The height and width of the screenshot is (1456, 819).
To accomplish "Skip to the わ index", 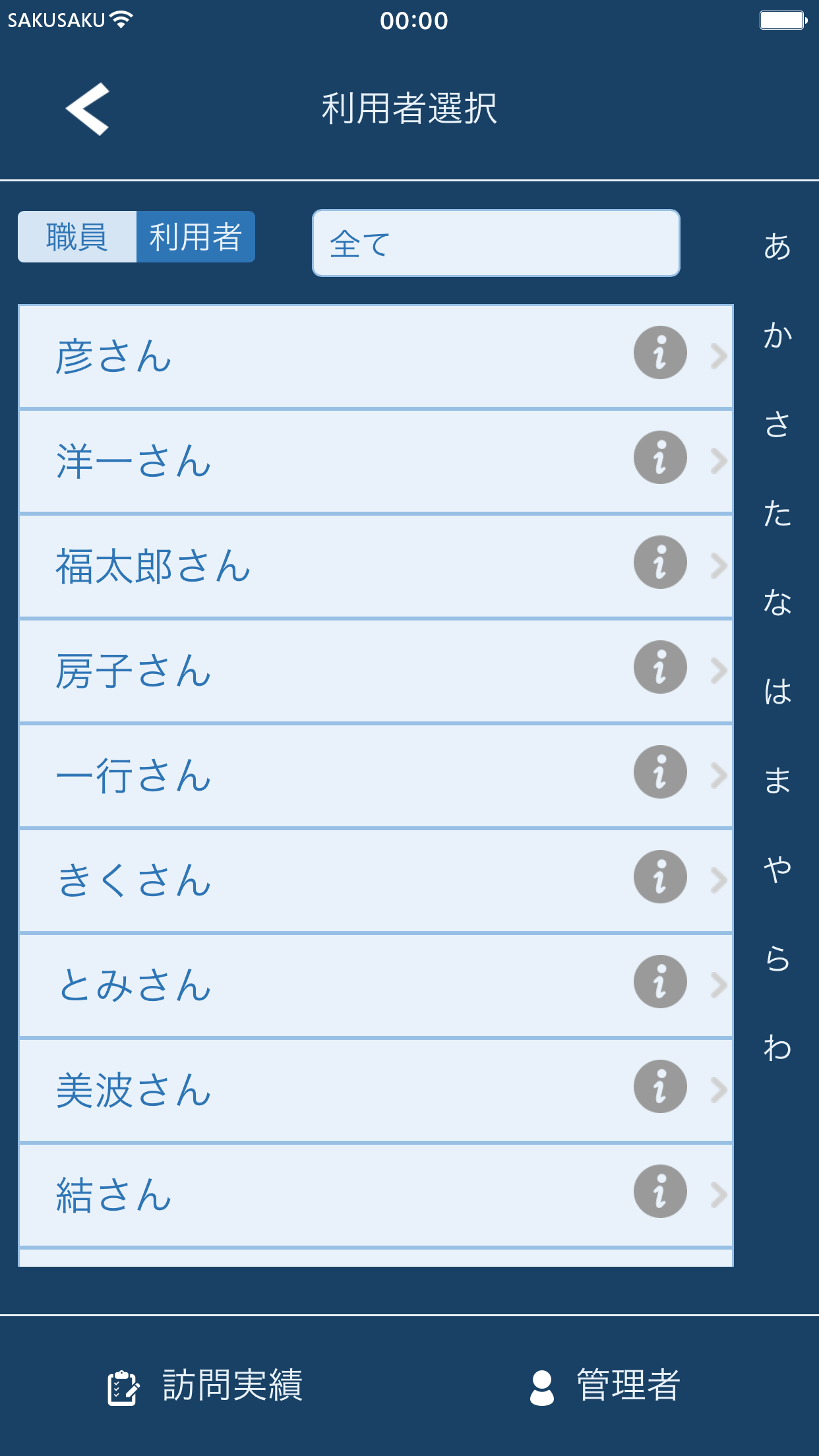I will 777,1048.
